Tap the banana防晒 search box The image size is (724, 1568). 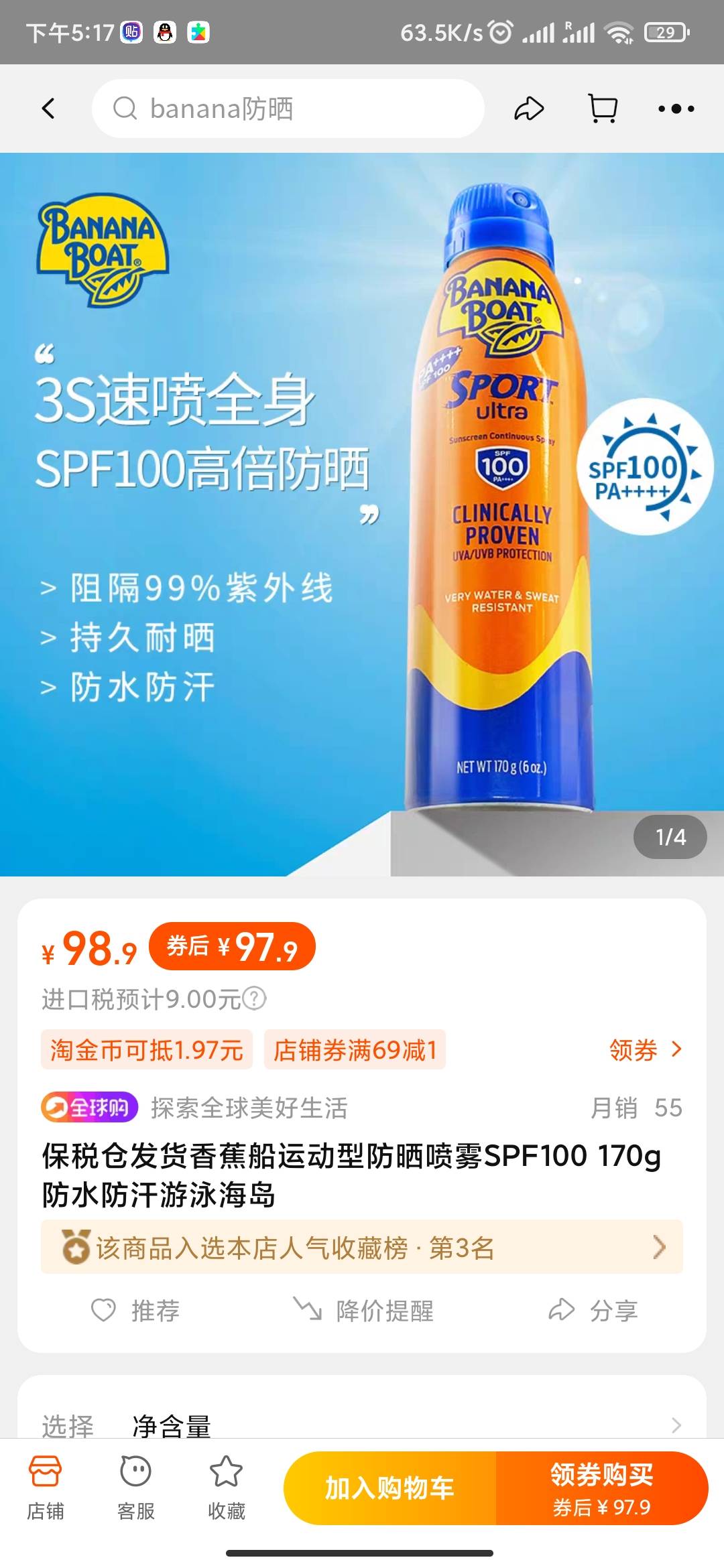point(288,109)
